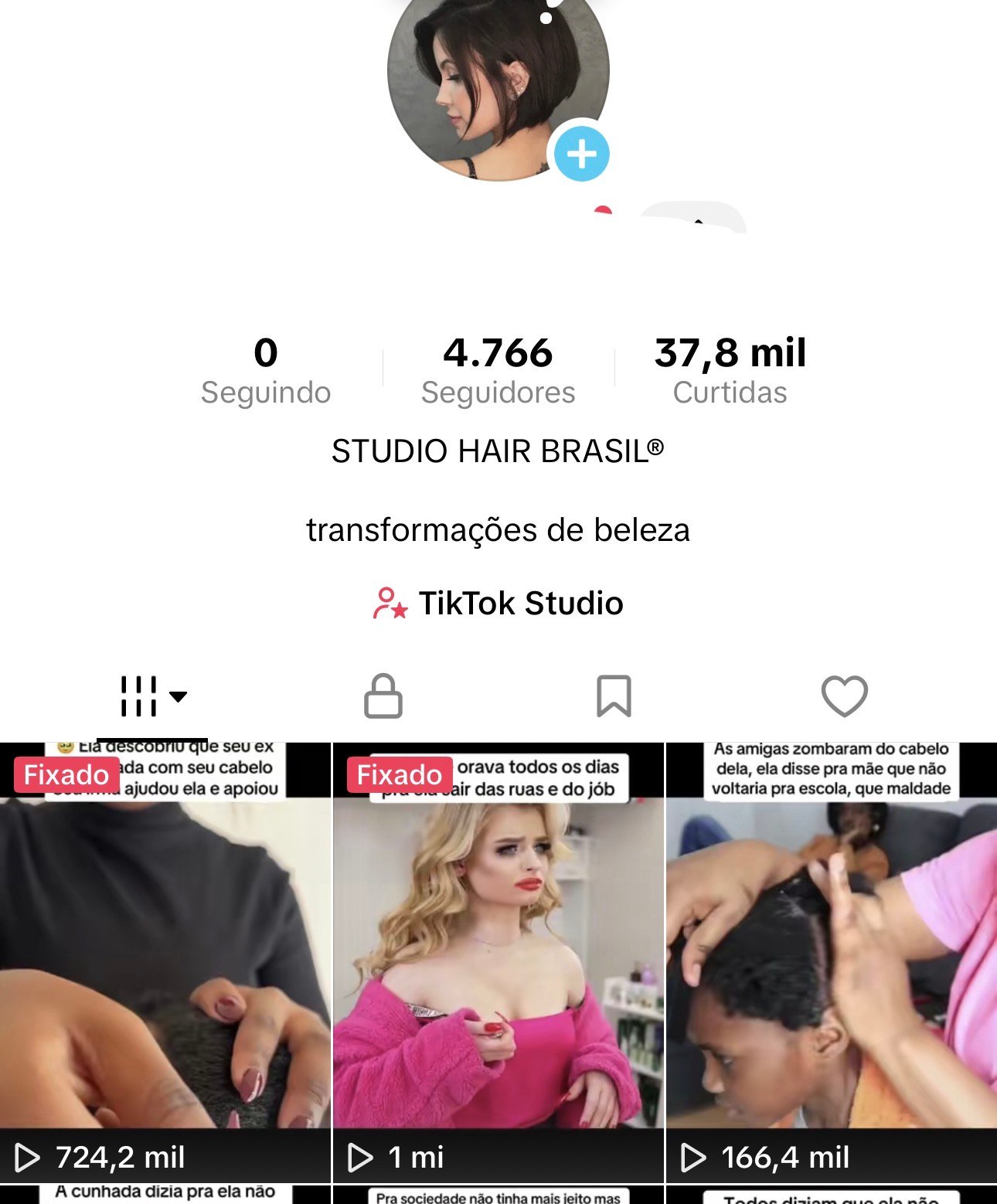Play pinned video with 724,2 mil views
Viewport: 997px width, 1204px height.
pos(165,962)
